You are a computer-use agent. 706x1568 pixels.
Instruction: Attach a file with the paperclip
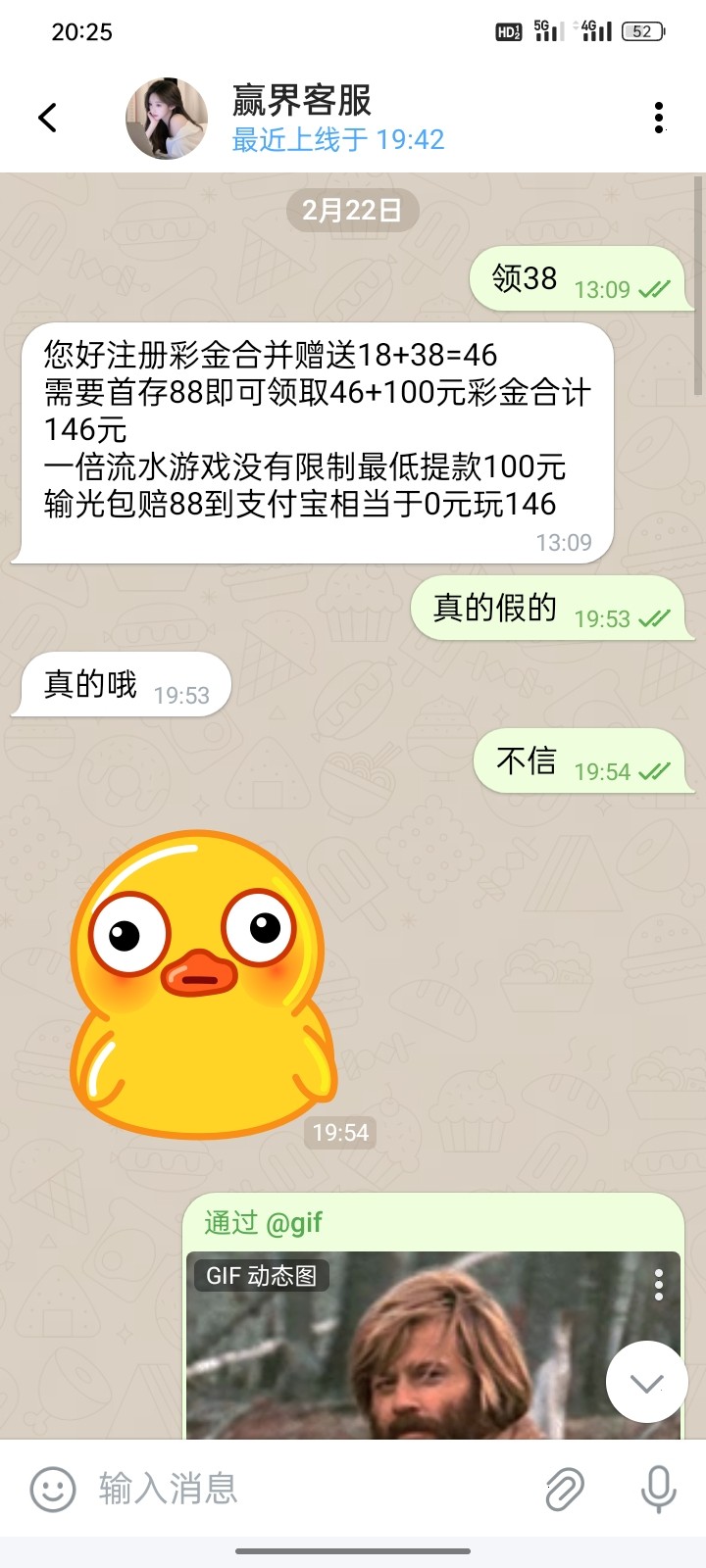565,1490
